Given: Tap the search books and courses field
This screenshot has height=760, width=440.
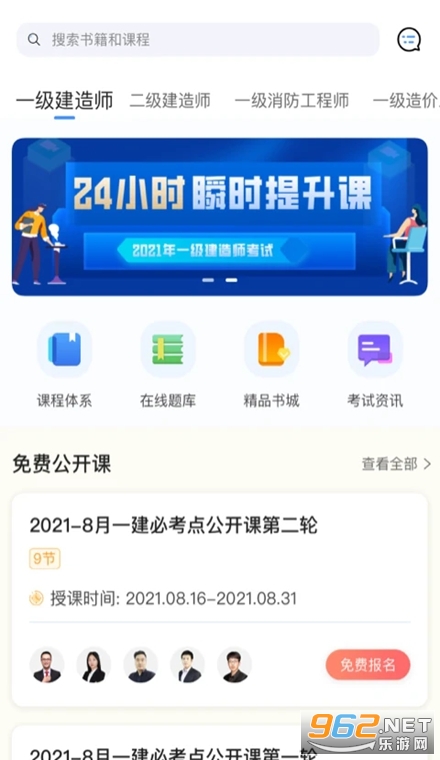Looking at the screenshot, I should 198,40.
